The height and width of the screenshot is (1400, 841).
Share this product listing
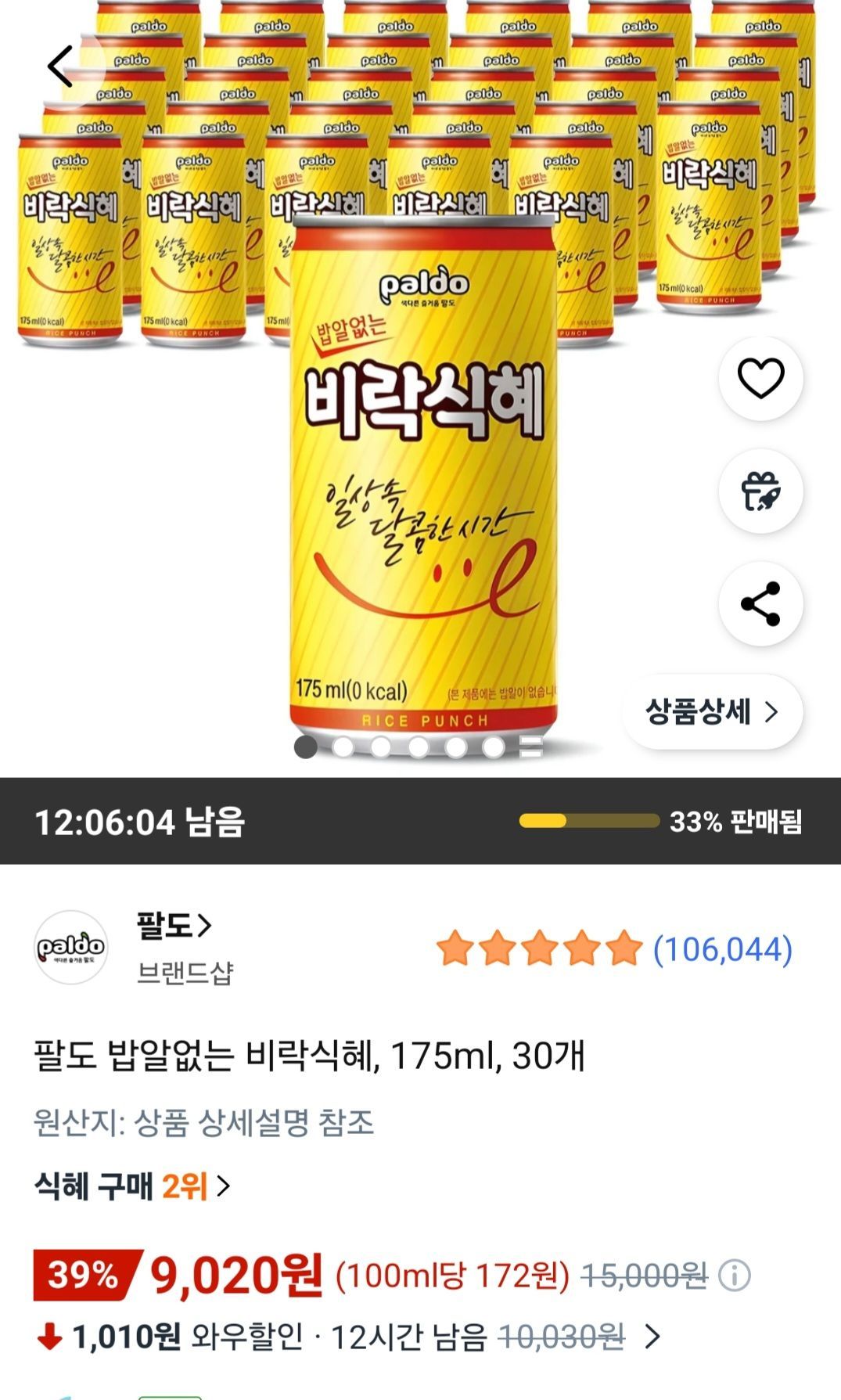point(760,603)
